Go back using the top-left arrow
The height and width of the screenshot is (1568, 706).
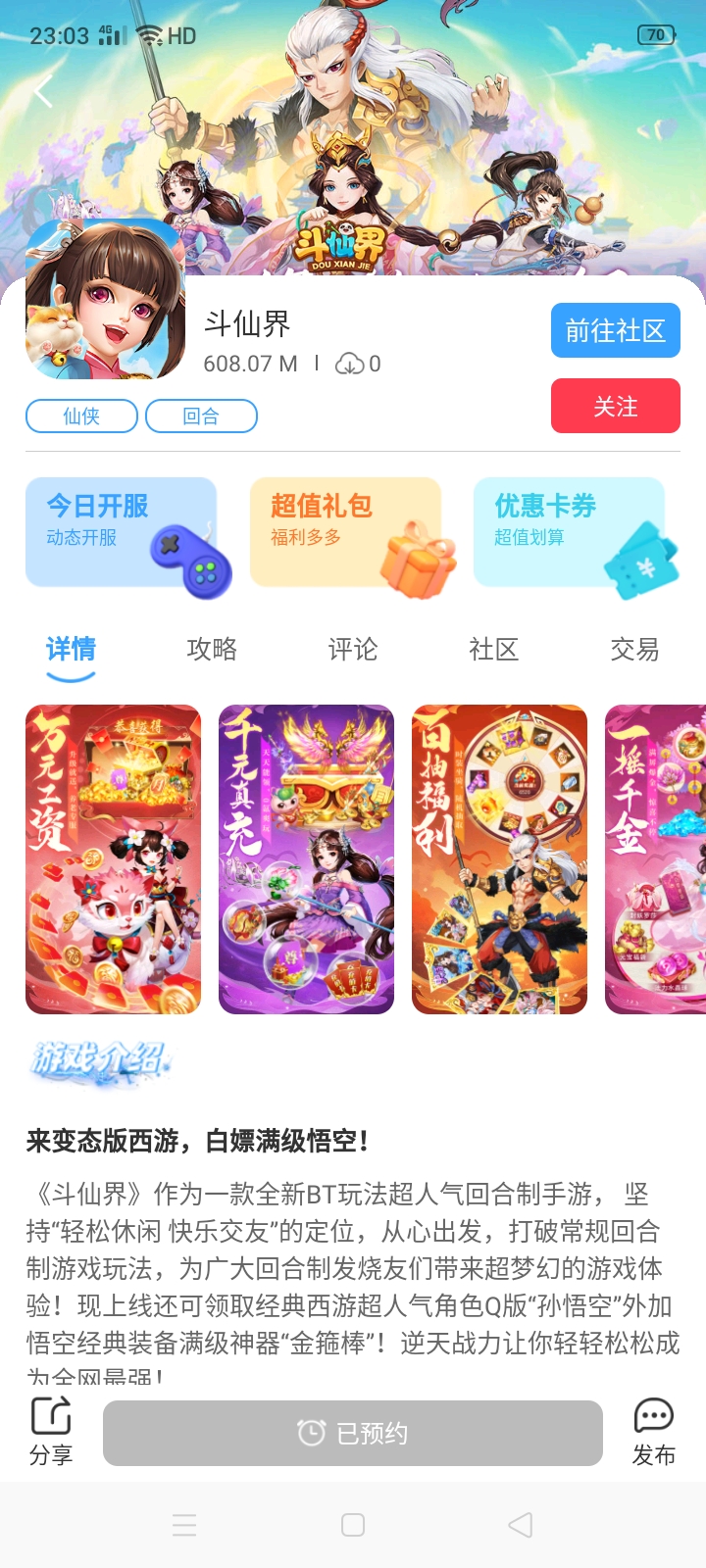coord(42,93)
